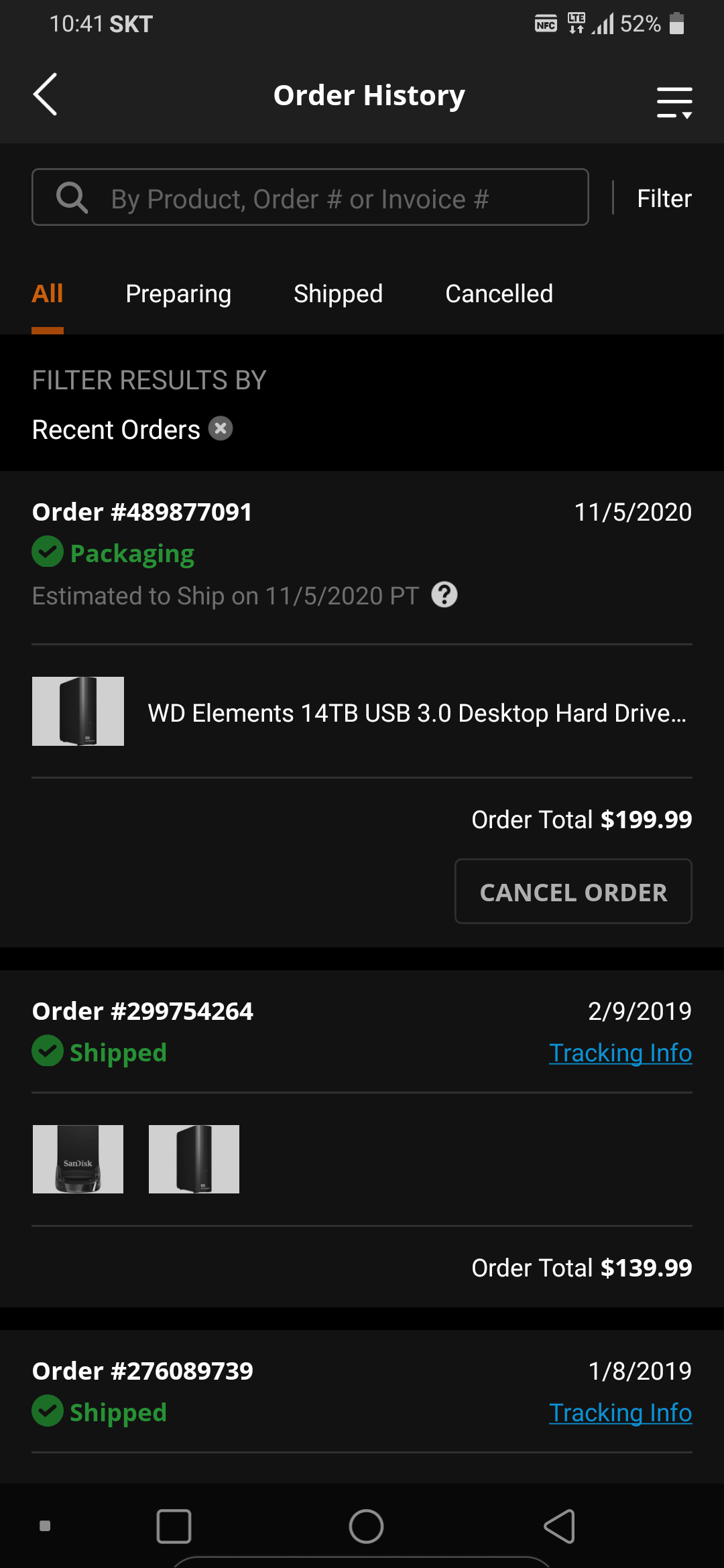This screenshot has height=1568, width=724.
Task: Switch to the Shipped tab
Action: [338, 293]
